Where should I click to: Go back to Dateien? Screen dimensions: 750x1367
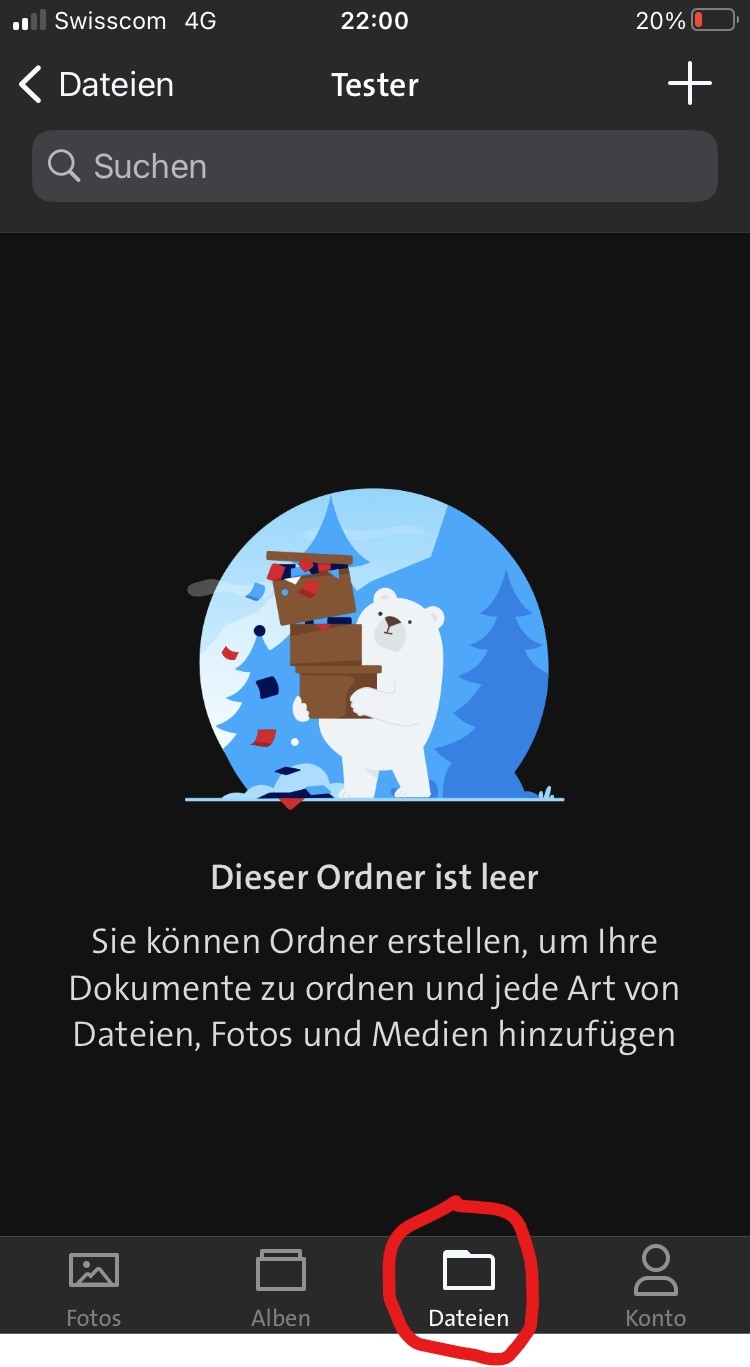click(95, 85)
